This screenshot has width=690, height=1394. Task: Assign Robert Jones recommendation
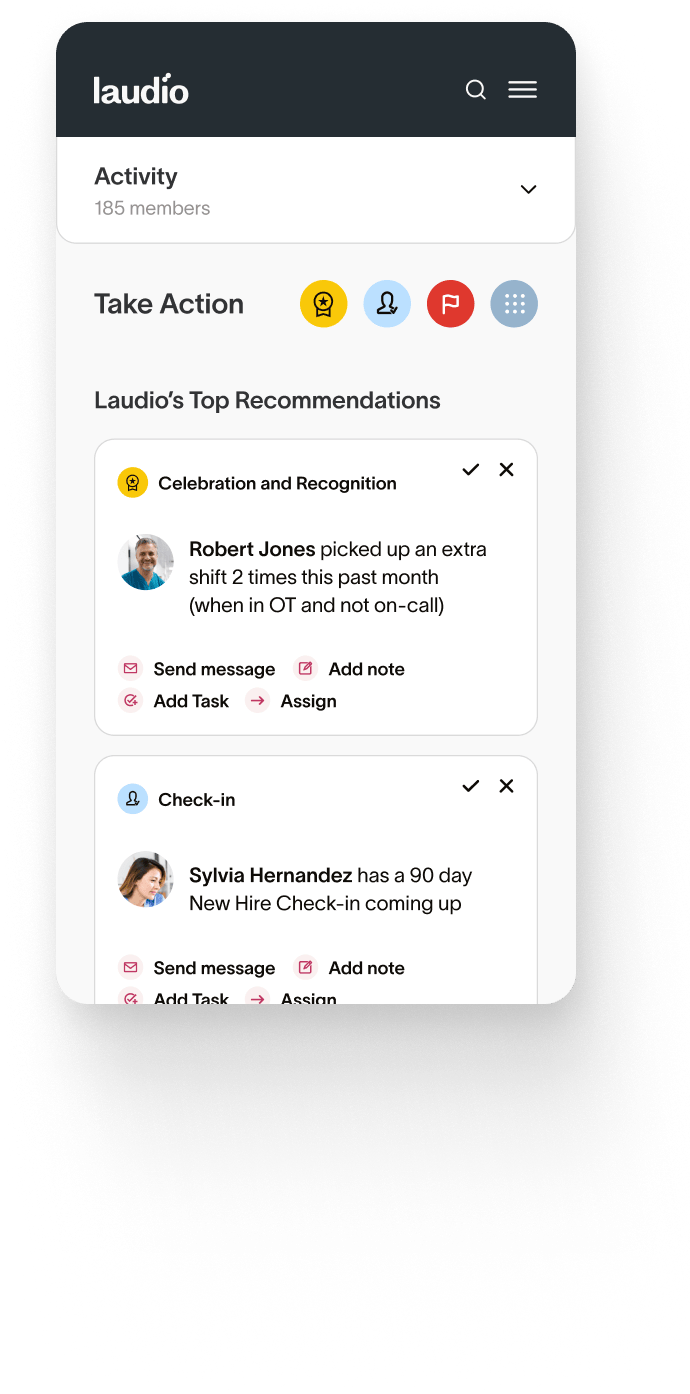pyautogui.click(x=292, y=701)
